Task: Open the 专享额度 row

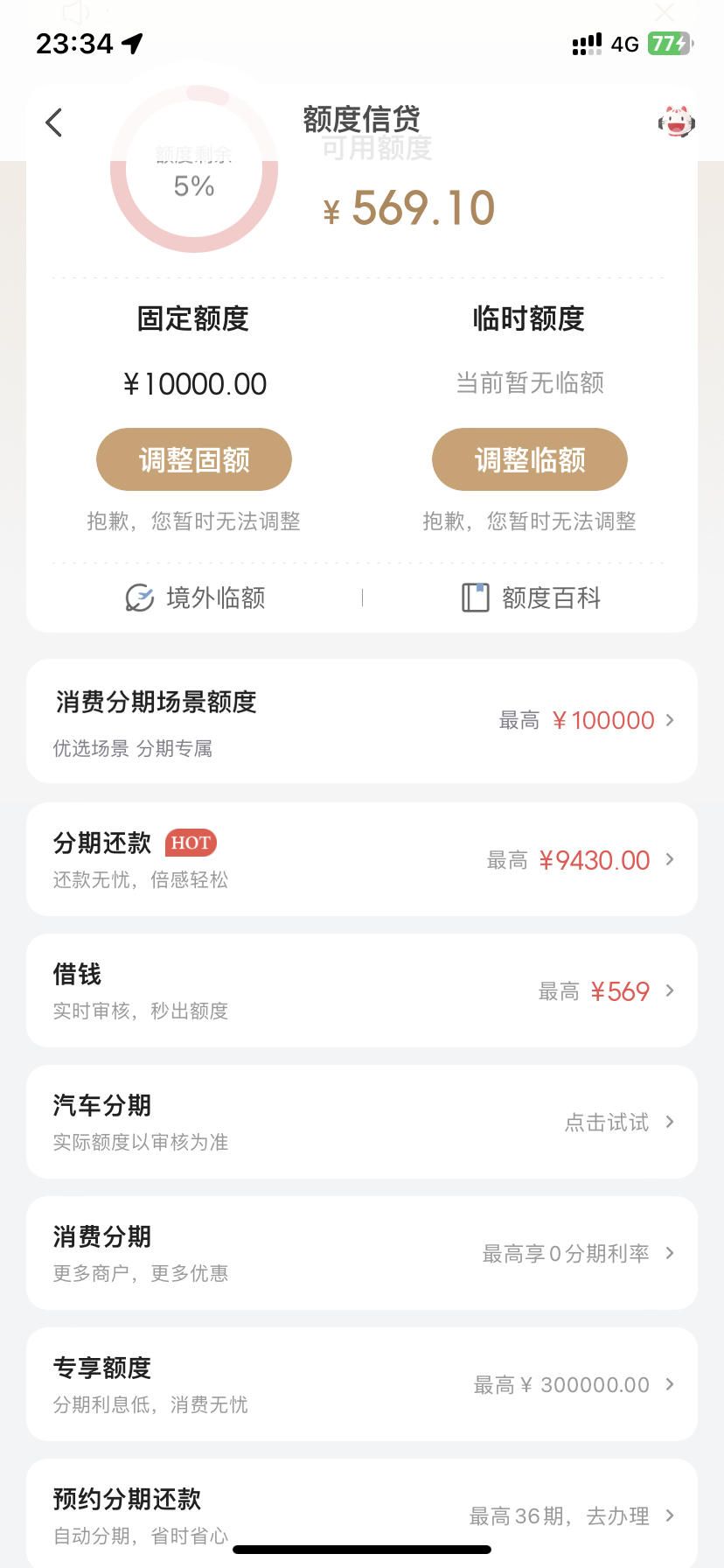Action: click(x=362, y=1384)
